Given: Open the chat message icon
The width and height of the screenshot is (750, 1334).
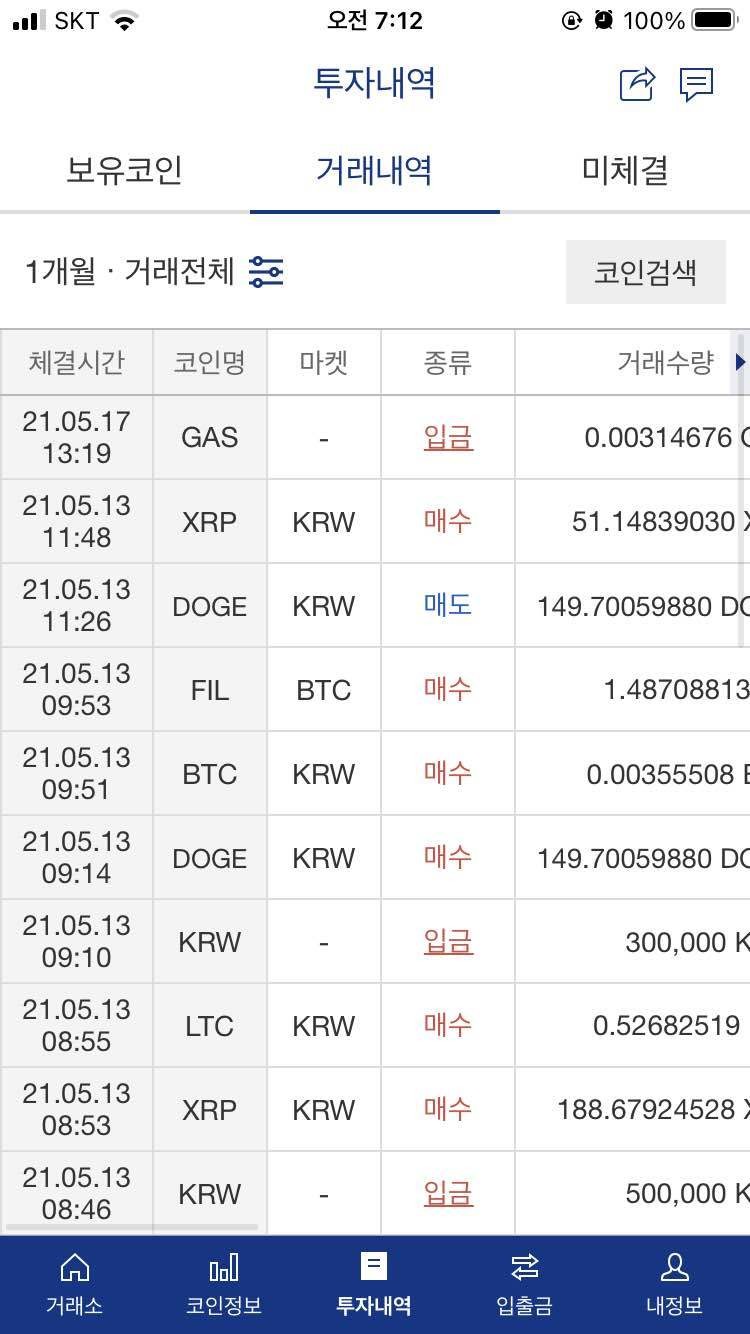Looking at the screenshot, I should click(696, 84).
